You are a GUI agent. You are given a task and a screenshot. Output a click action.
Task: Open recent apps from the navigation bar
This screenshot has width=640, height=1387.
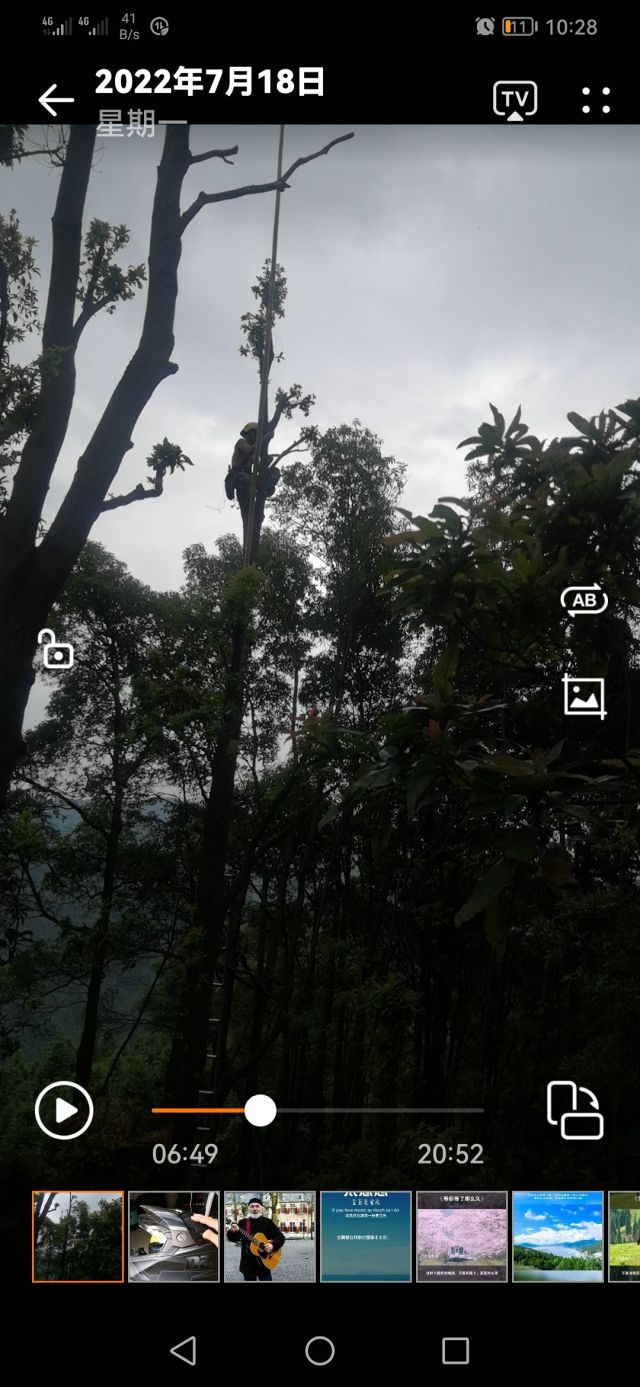coord(455,1351)
